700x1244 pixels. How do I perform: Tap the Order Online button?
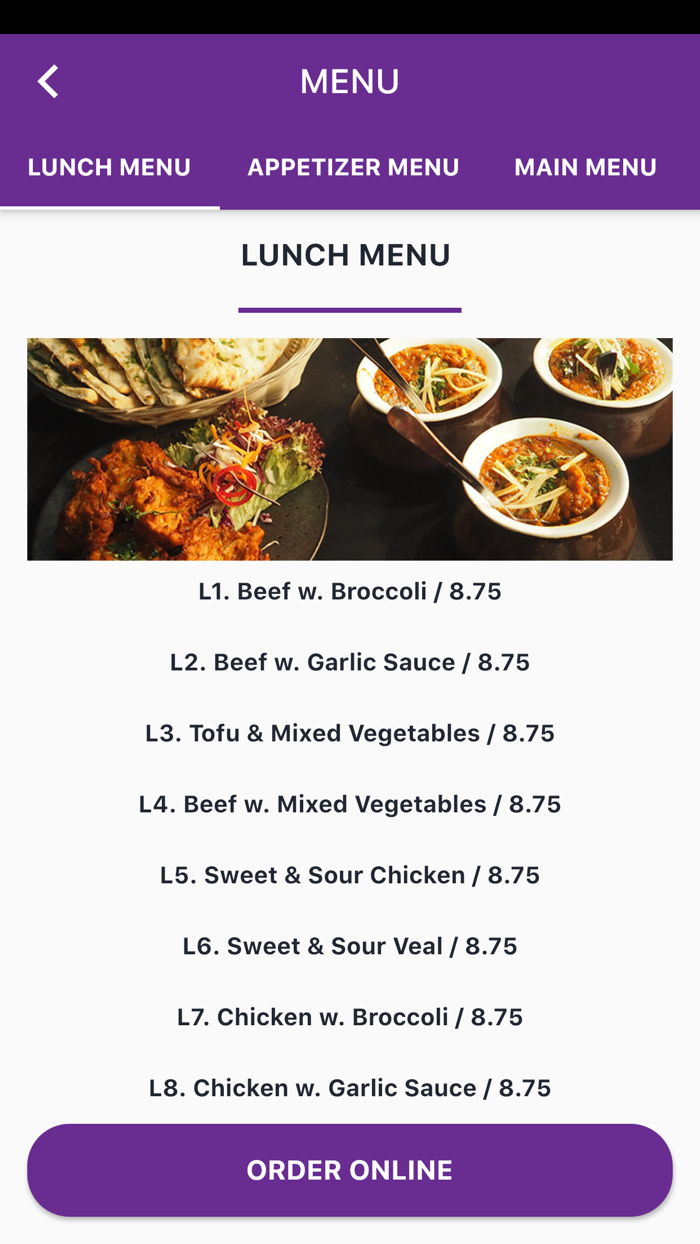point(350,1170)
